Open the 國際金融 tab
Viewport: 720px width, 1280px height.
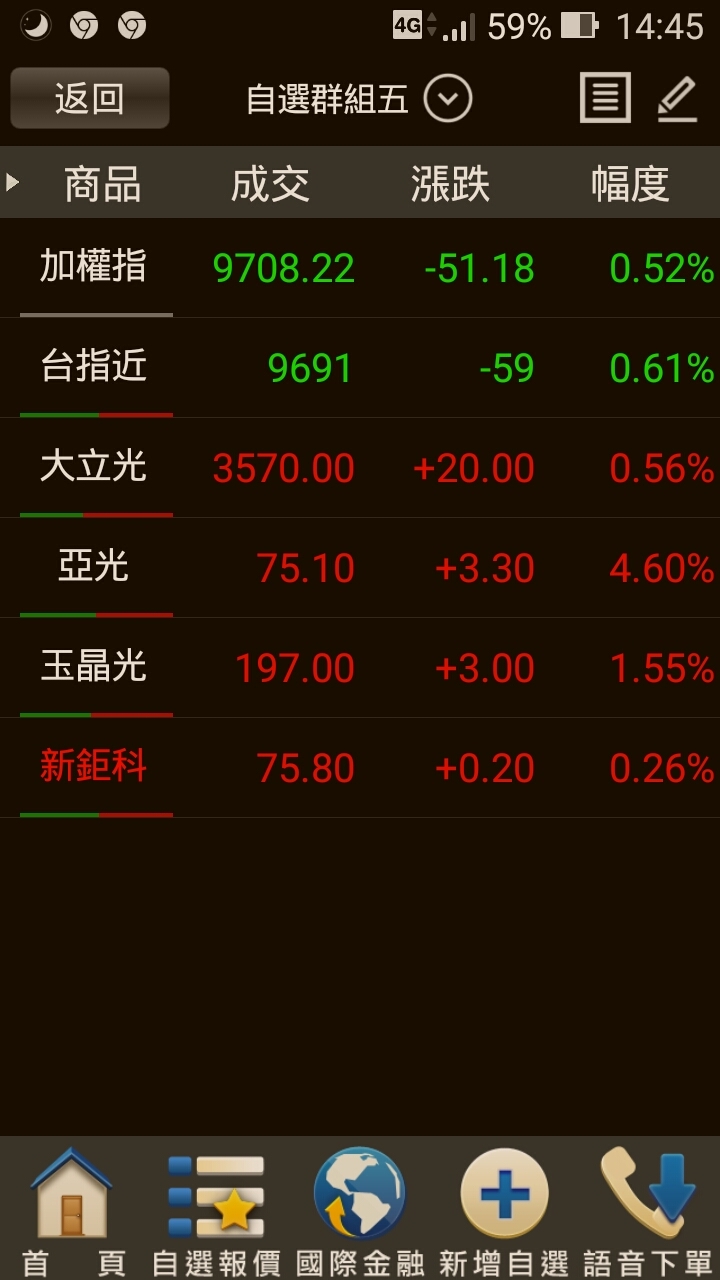[360, 1210]
